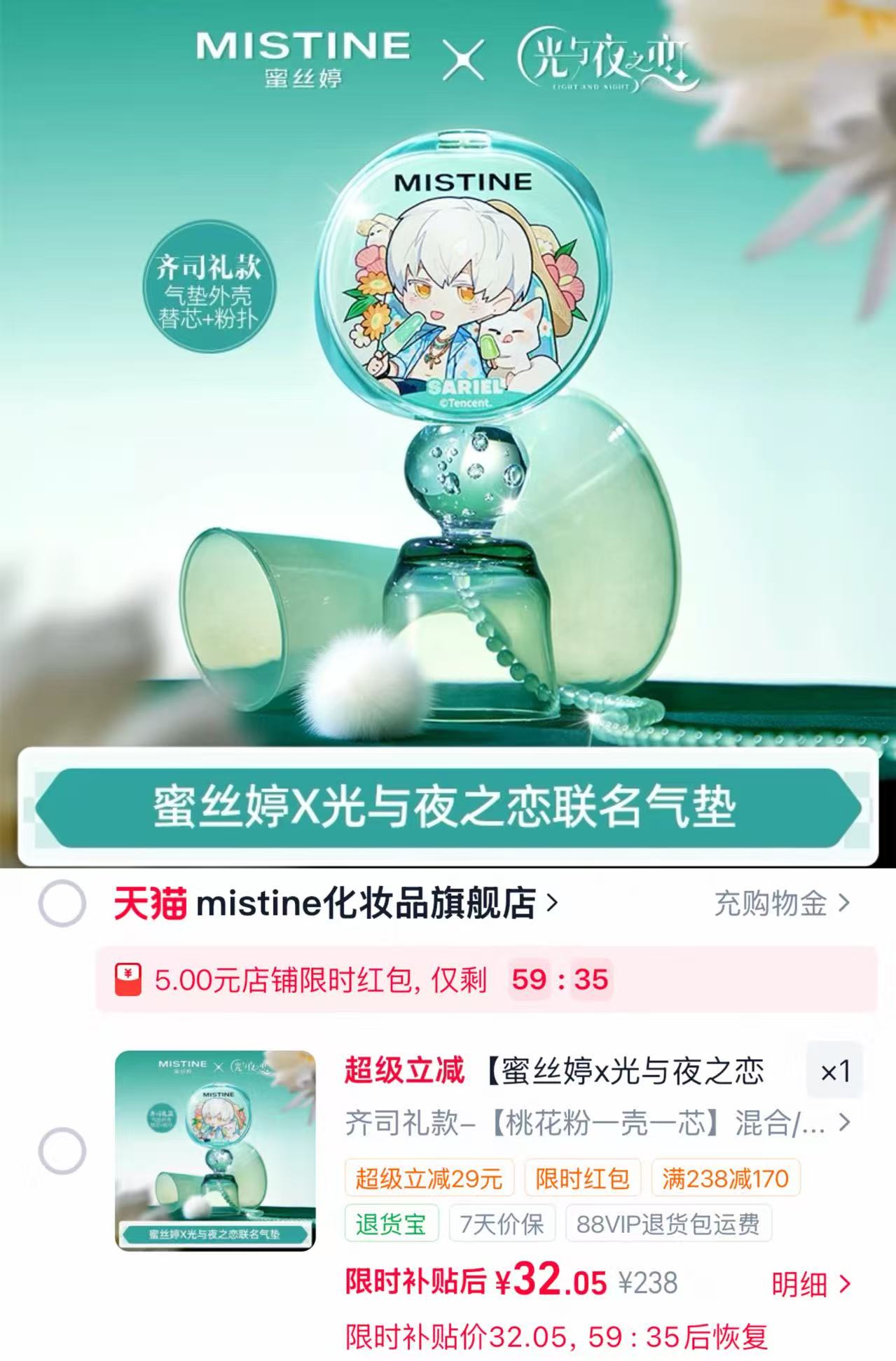View 明细 price breakdown
Screen dimensions: 896x1361
point(811,1284)
